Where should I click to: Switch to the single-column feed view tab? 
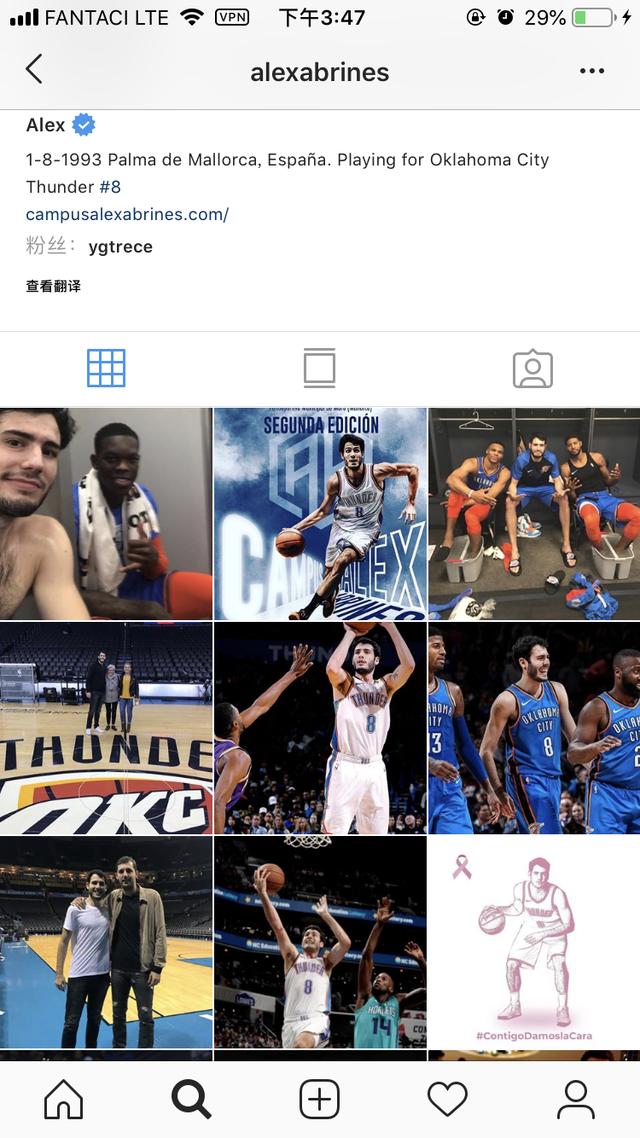pyautogui.click(x=319, y=368)
